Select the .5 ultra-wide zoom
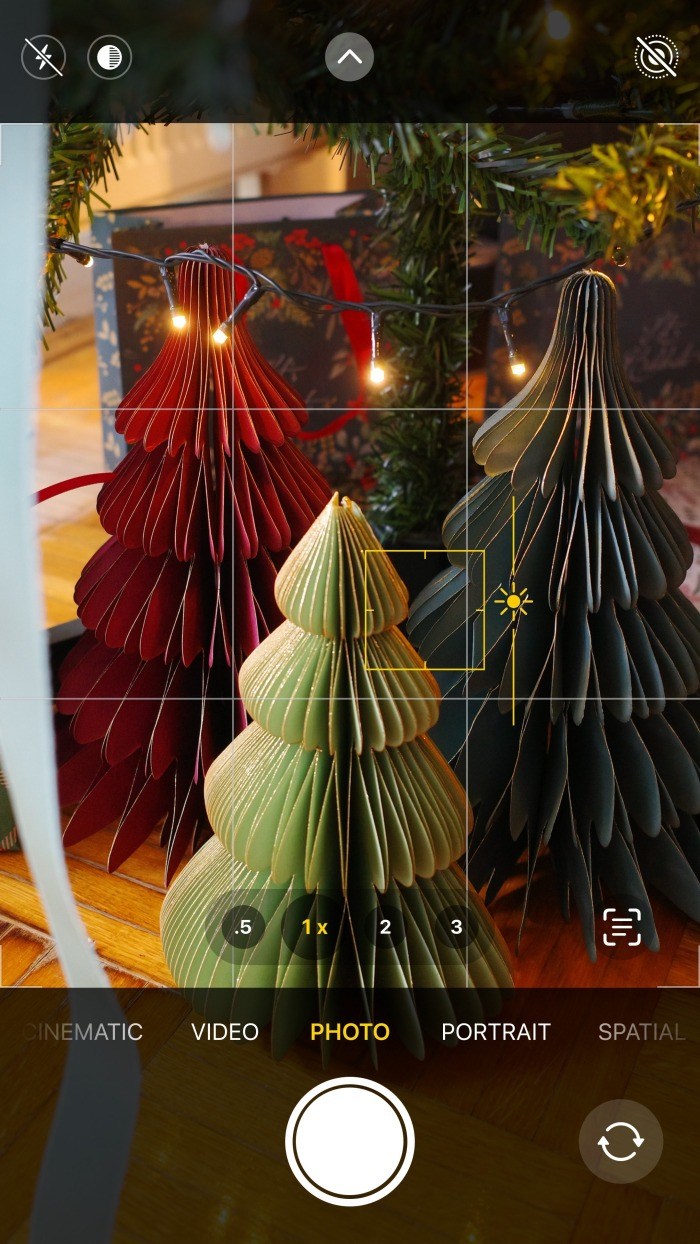The width and height of the screenshot is (700, 1244). click(242, 927)
